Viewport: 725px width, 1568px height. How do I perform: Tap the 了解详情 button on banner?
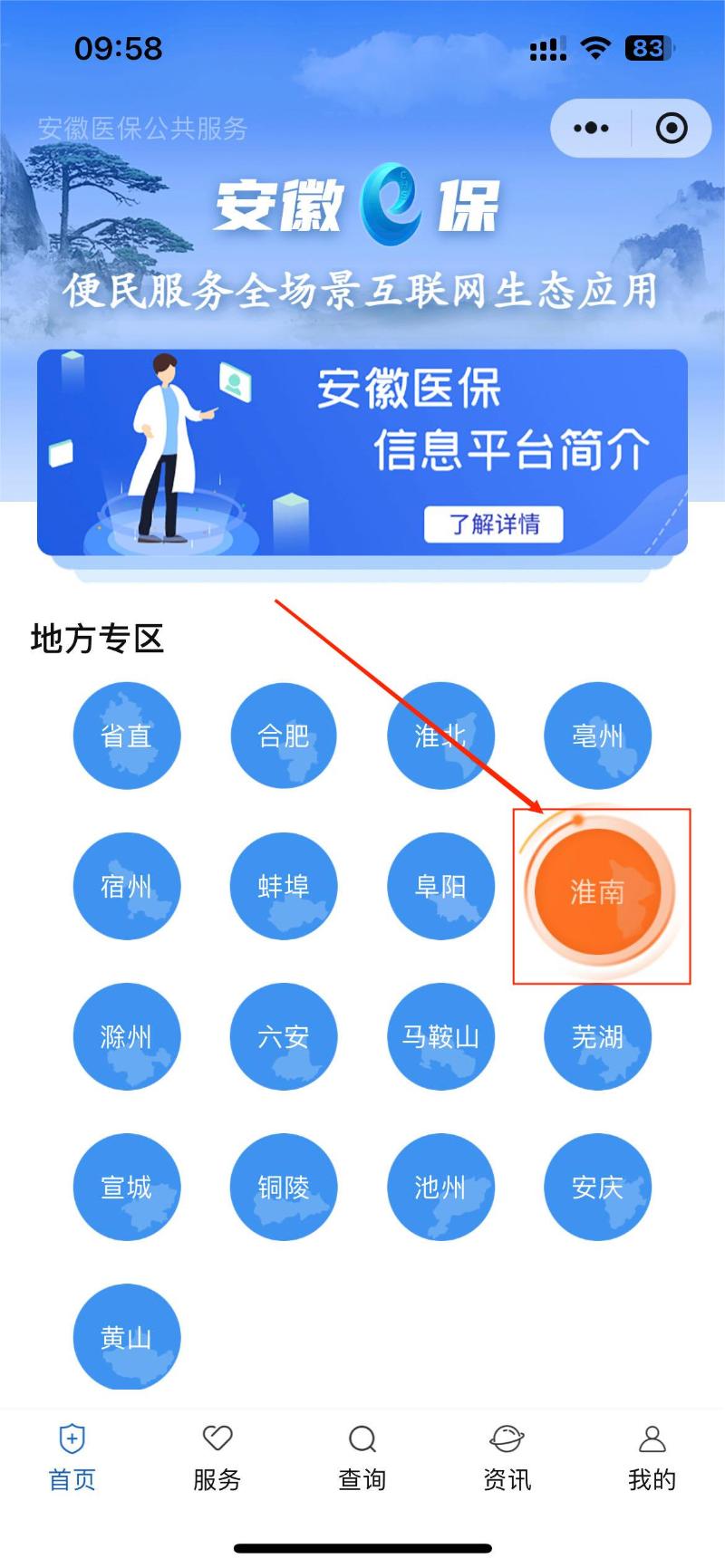point(494,524)
